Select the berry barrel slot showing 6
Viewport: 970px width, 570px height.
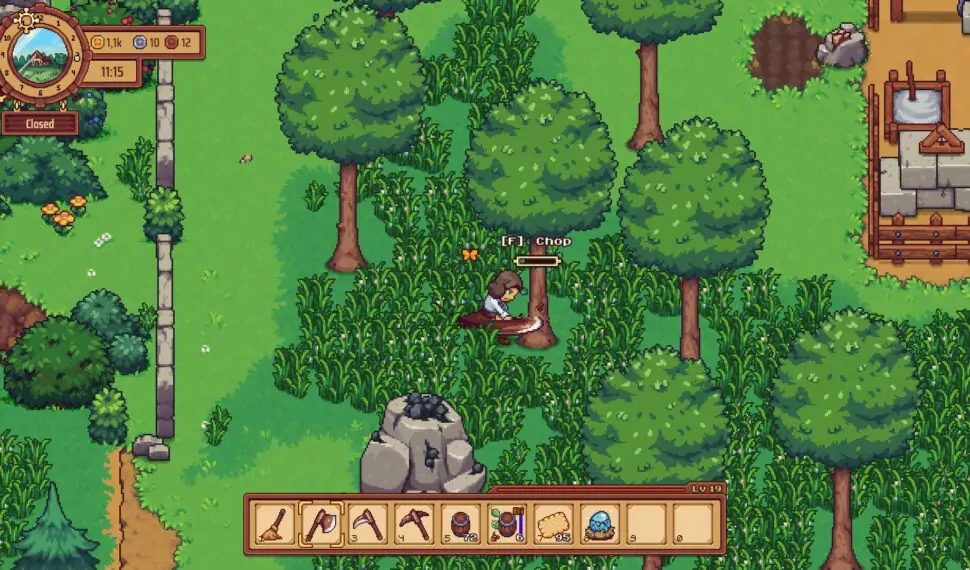point(507,523)
